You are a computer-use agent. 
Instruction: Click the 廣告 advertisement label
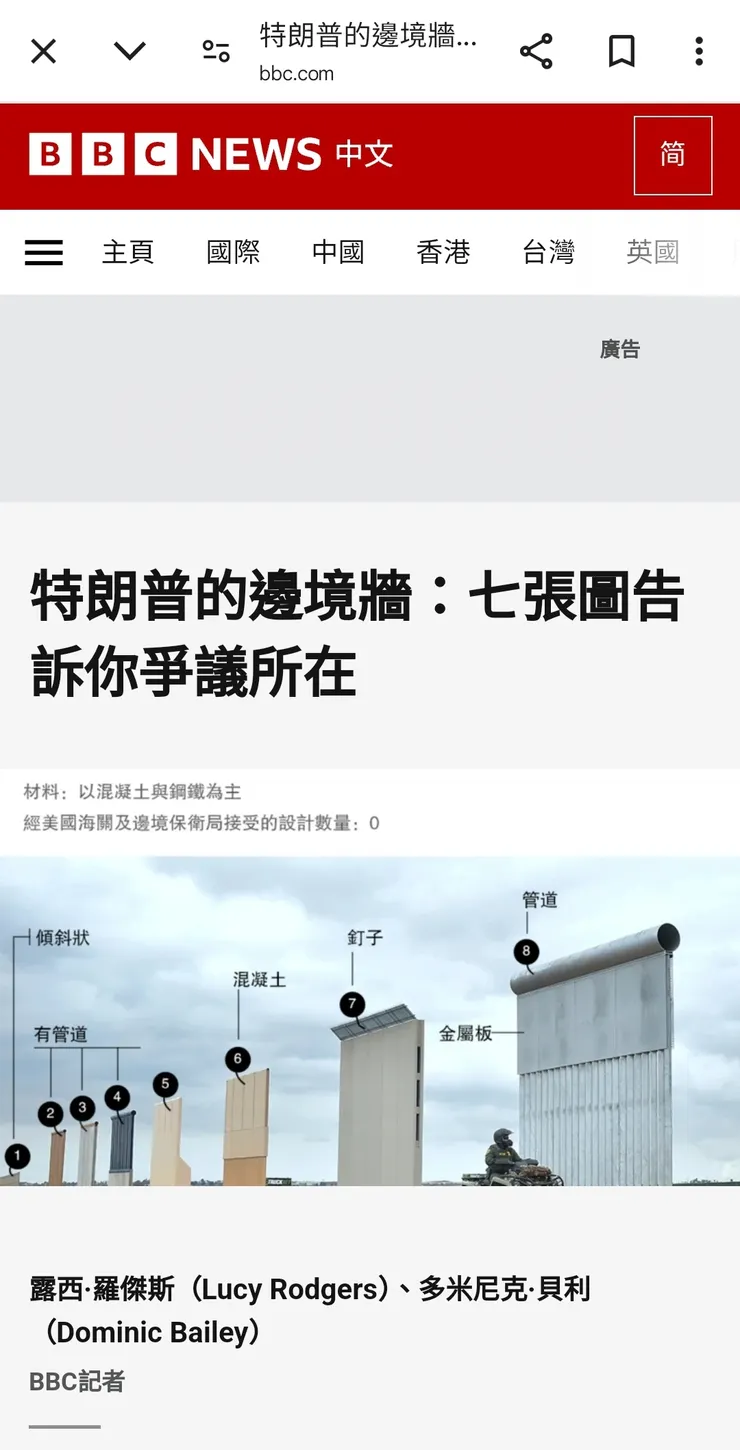[619, 349]
